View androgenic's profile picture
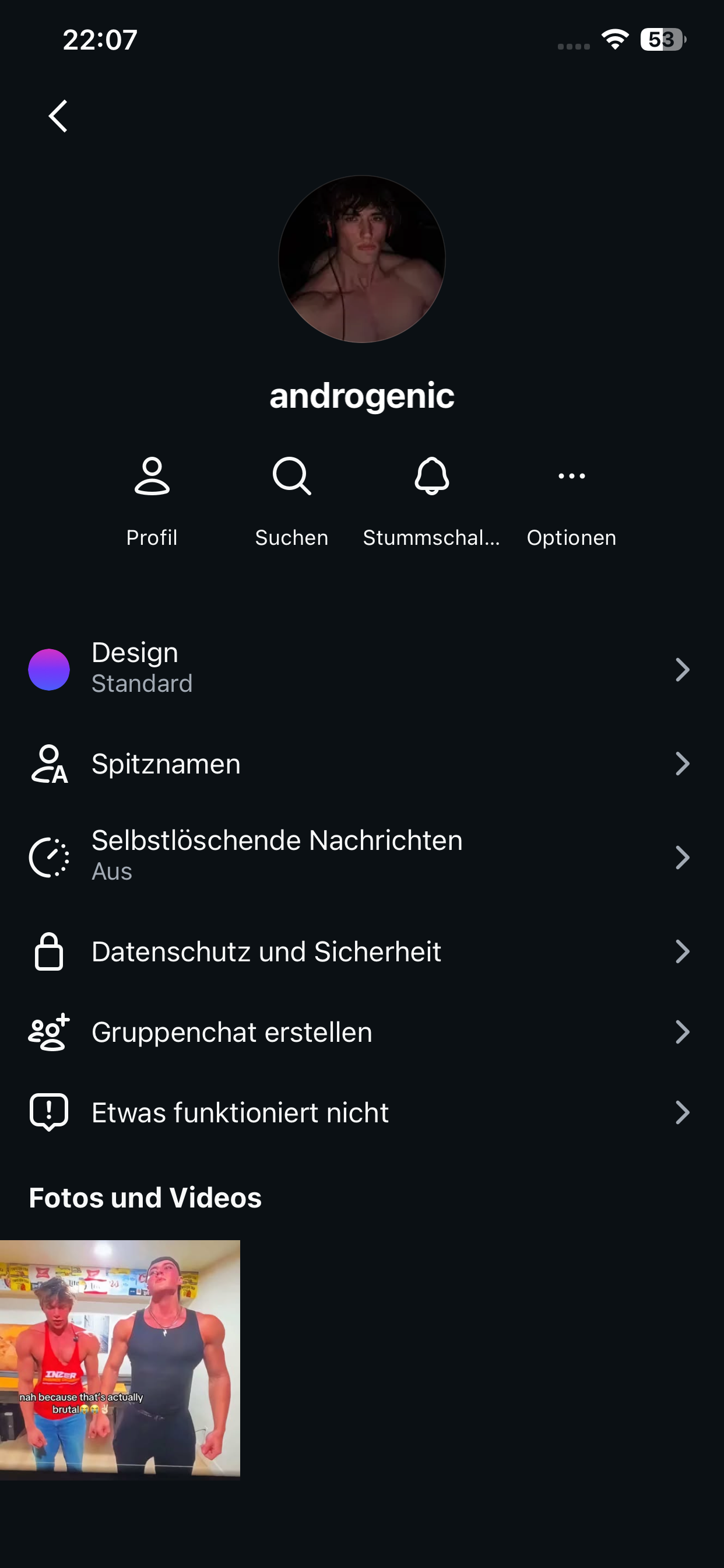This screenshot has height=1568, width=724. coord(361,260)
